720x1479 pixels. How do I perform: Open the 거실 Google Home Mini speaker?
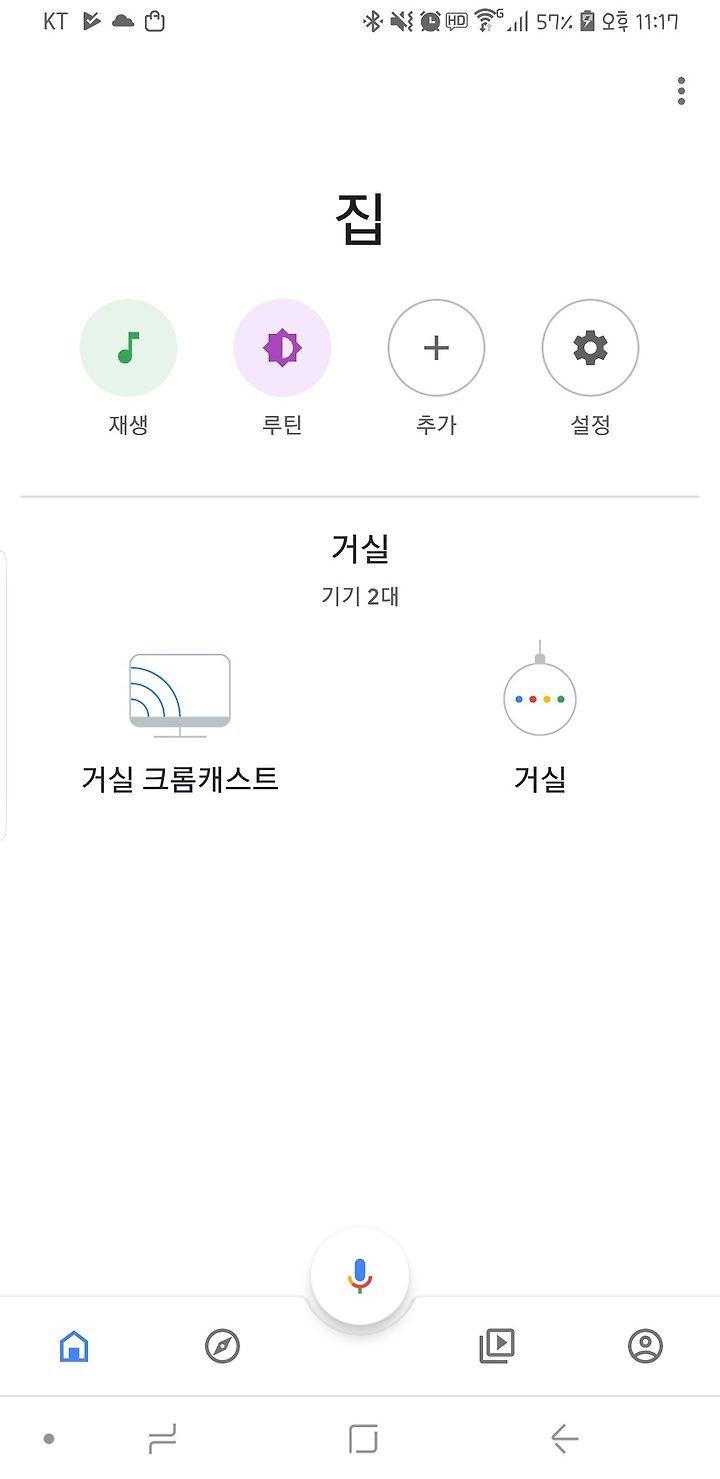coord(540,718)
